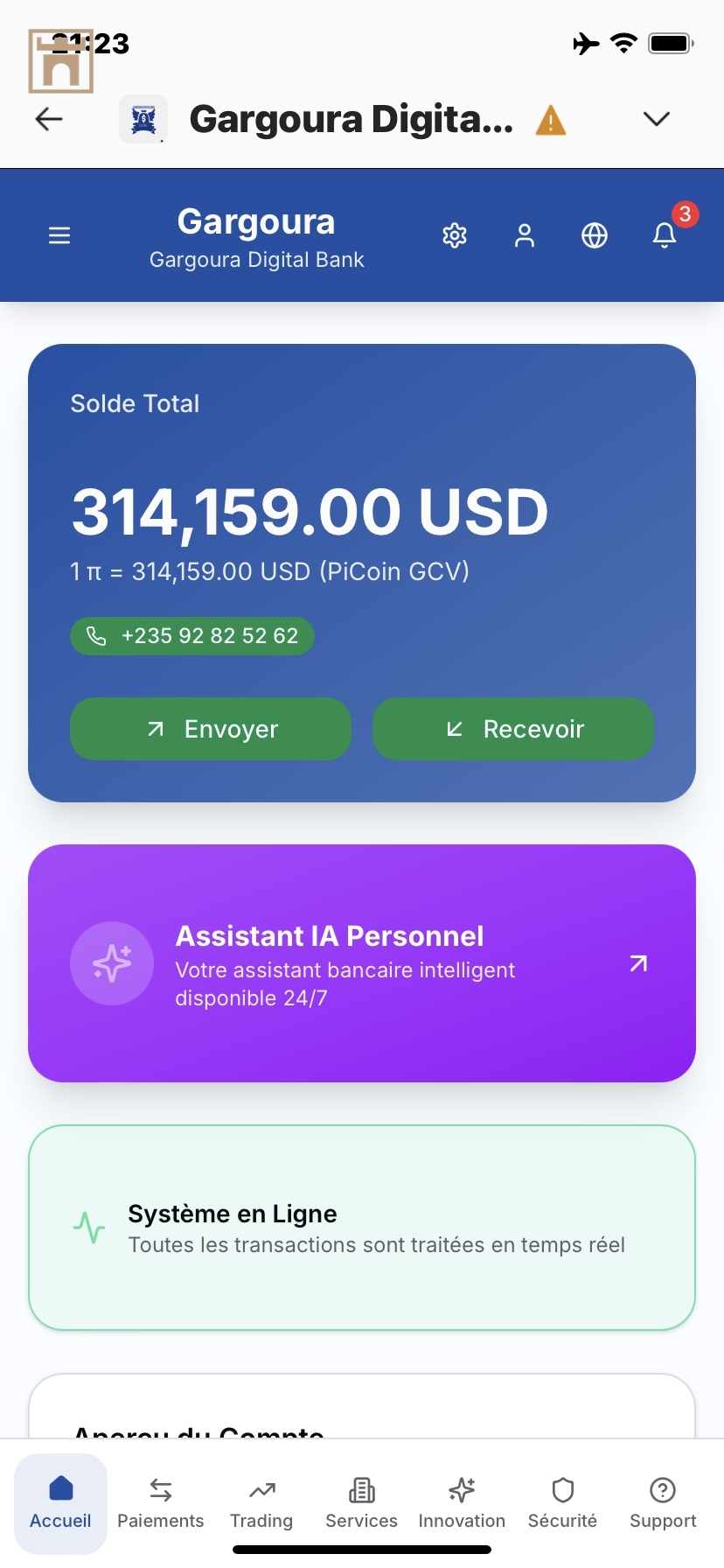The height and width of the screenshot is (1568, 724).
Task: Navigate to the Support tab
Action: point(663,1503)
